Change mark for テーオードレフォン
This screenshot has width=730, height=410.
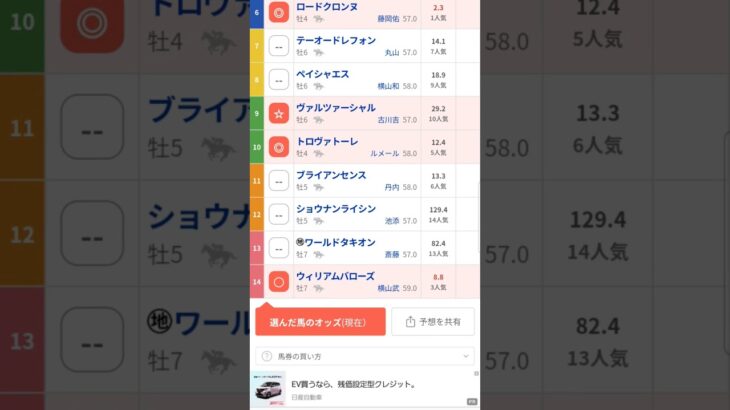279,46
